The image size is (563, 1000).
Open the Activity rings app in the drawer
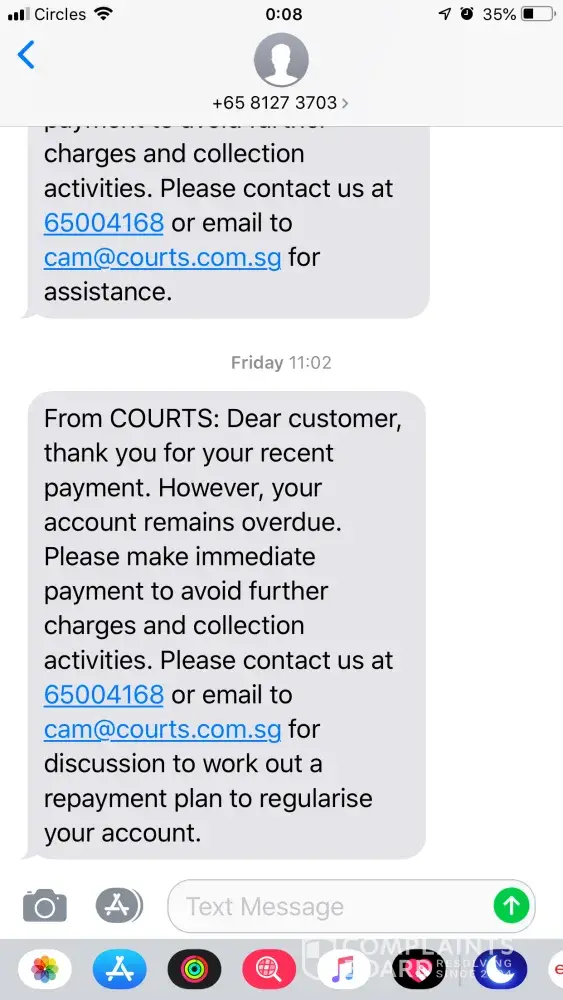coord(194,969)
